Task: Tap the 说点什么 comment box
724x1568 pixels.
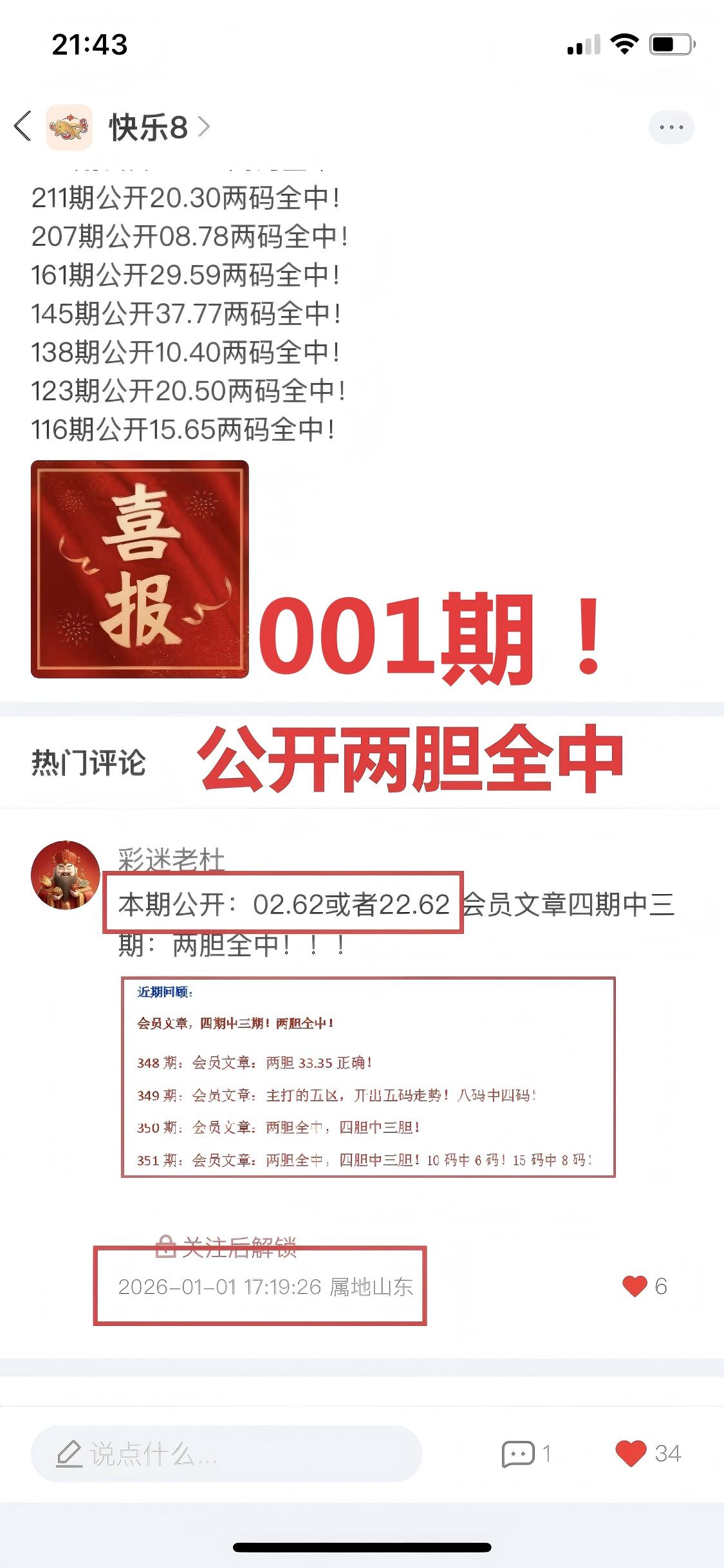Action: click(x=225, y=1453)
